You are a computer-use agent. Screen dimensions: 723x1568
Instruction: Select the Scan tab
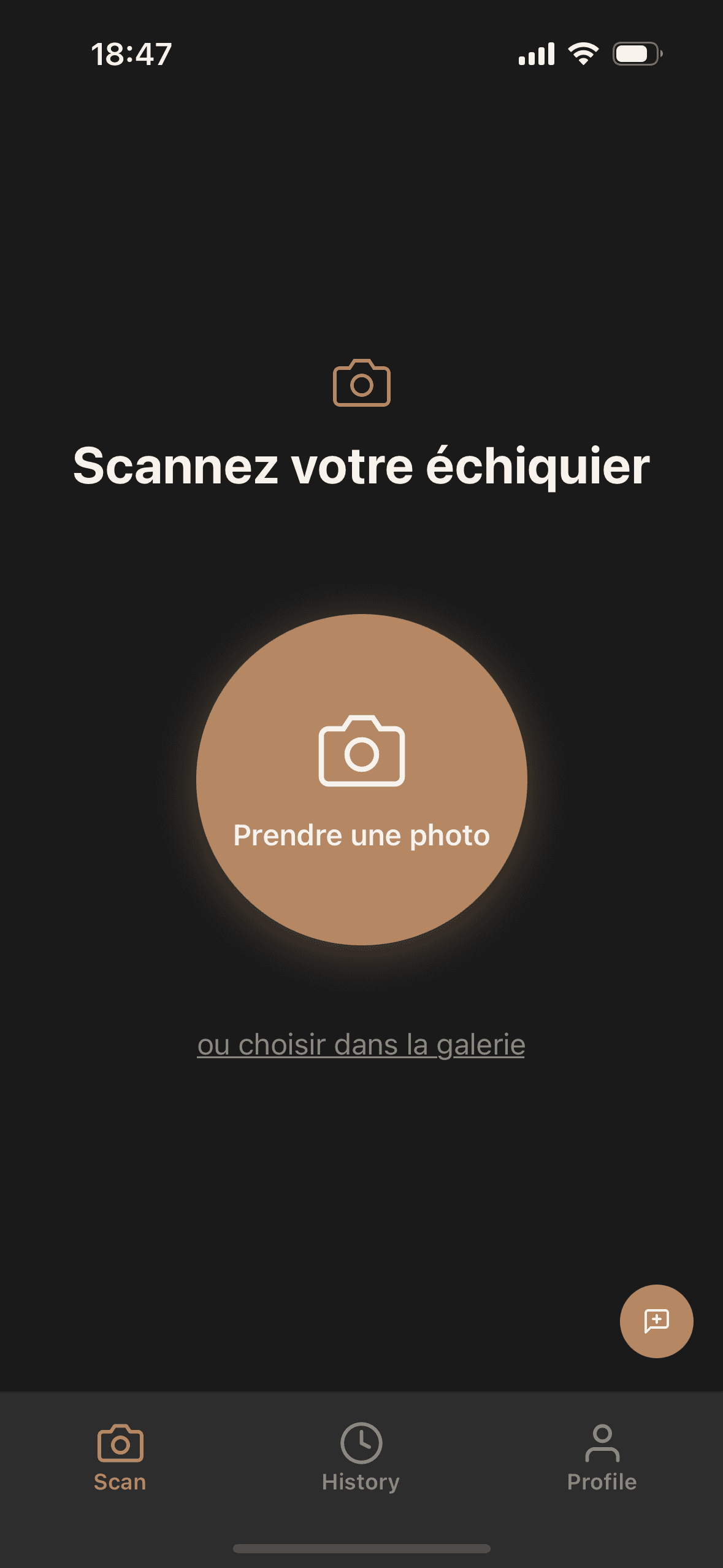(120, 1458)
